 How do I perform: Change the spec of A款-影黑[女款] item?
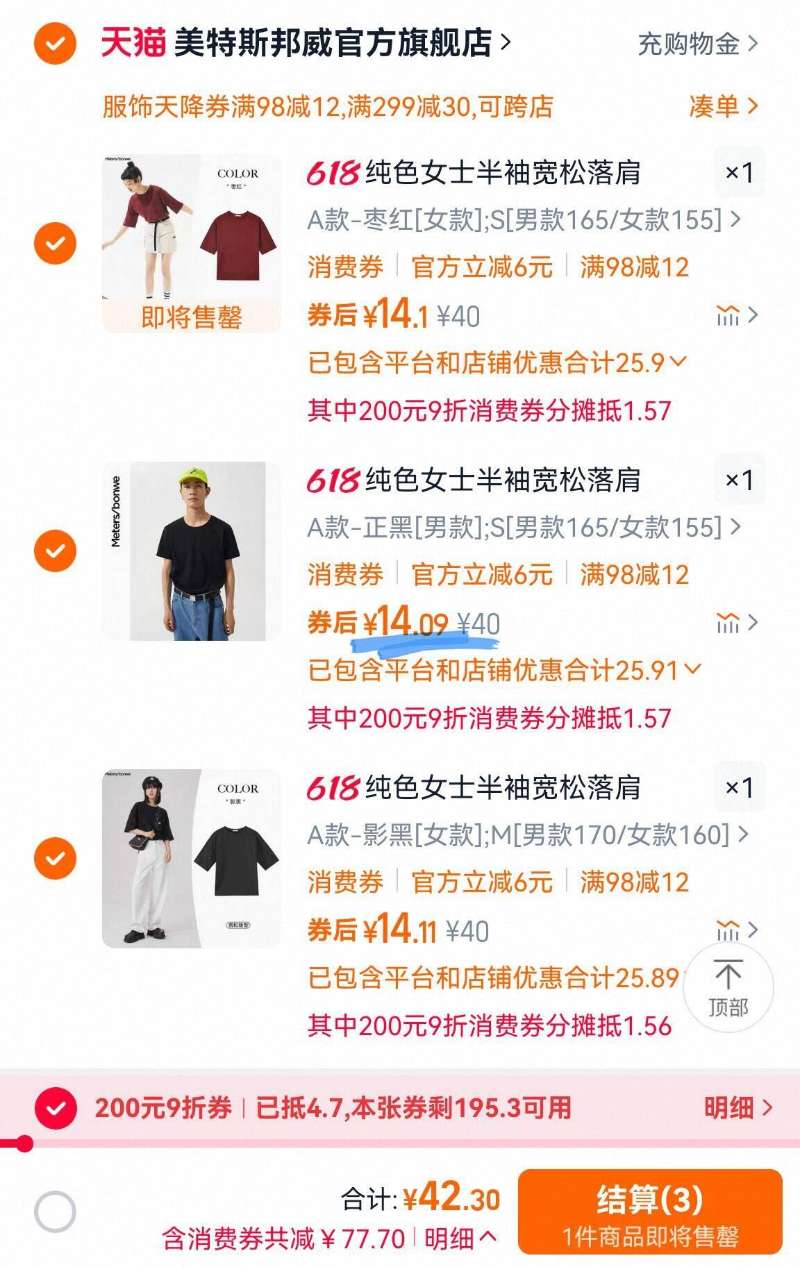coord(527,834)
